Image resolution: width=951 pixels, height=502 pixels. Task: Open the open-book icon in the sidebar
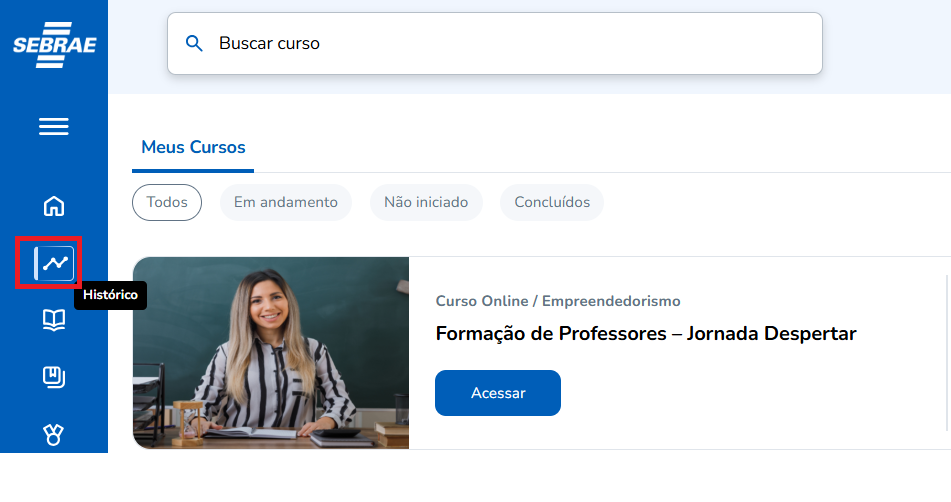[x=54, y=320]
